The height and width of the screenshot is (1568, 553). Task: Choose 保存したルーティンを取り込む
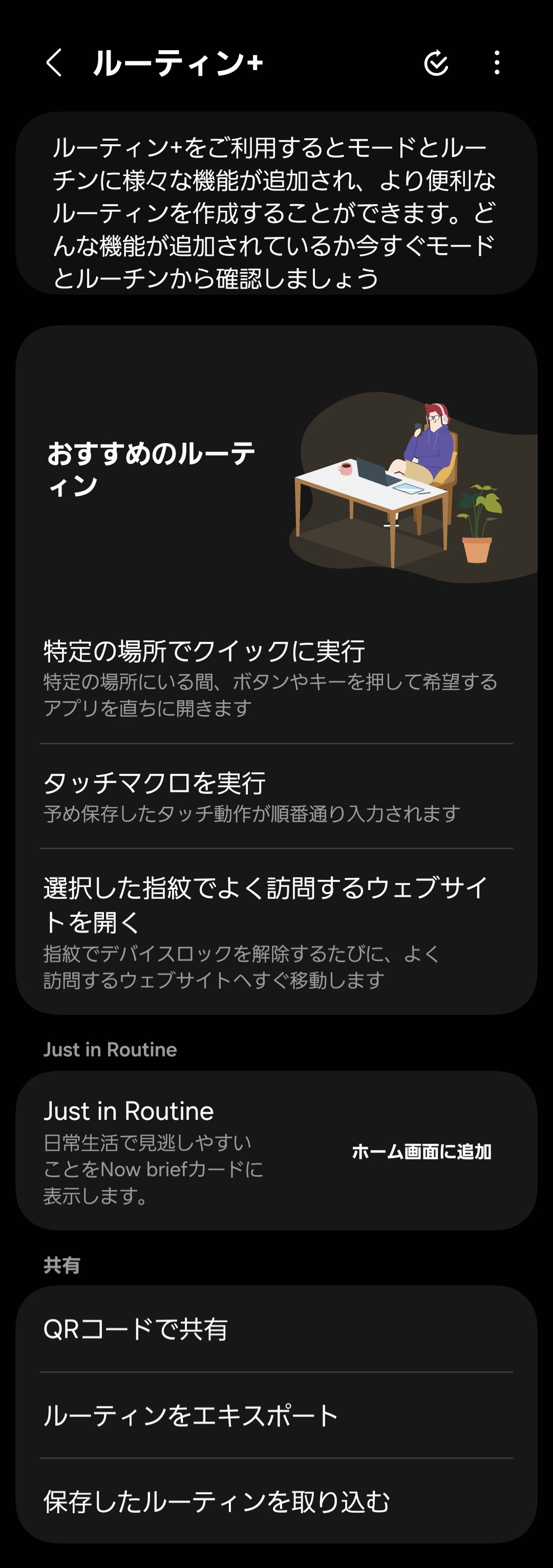coord(276,1501)
